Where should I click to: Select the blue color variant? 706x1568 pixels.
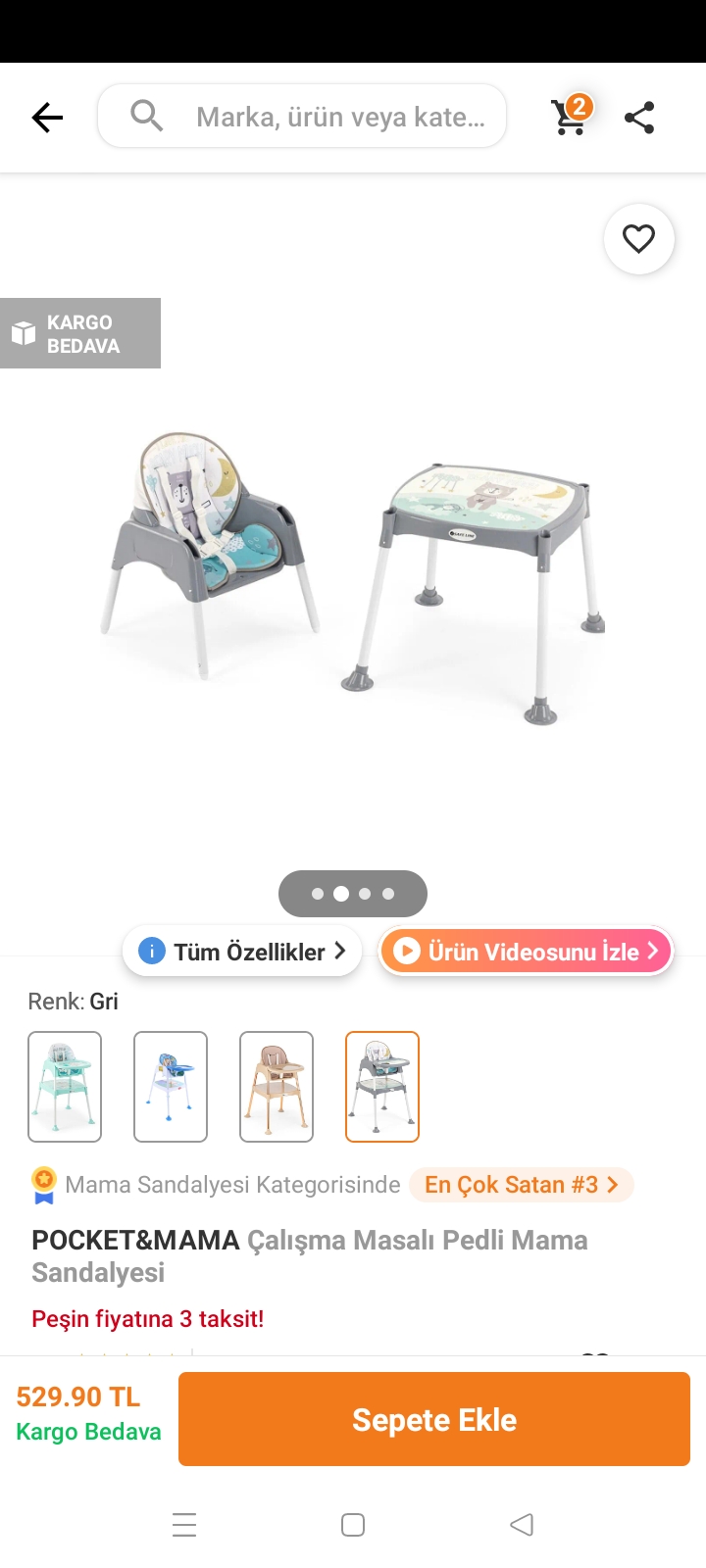click(171, 1087)
